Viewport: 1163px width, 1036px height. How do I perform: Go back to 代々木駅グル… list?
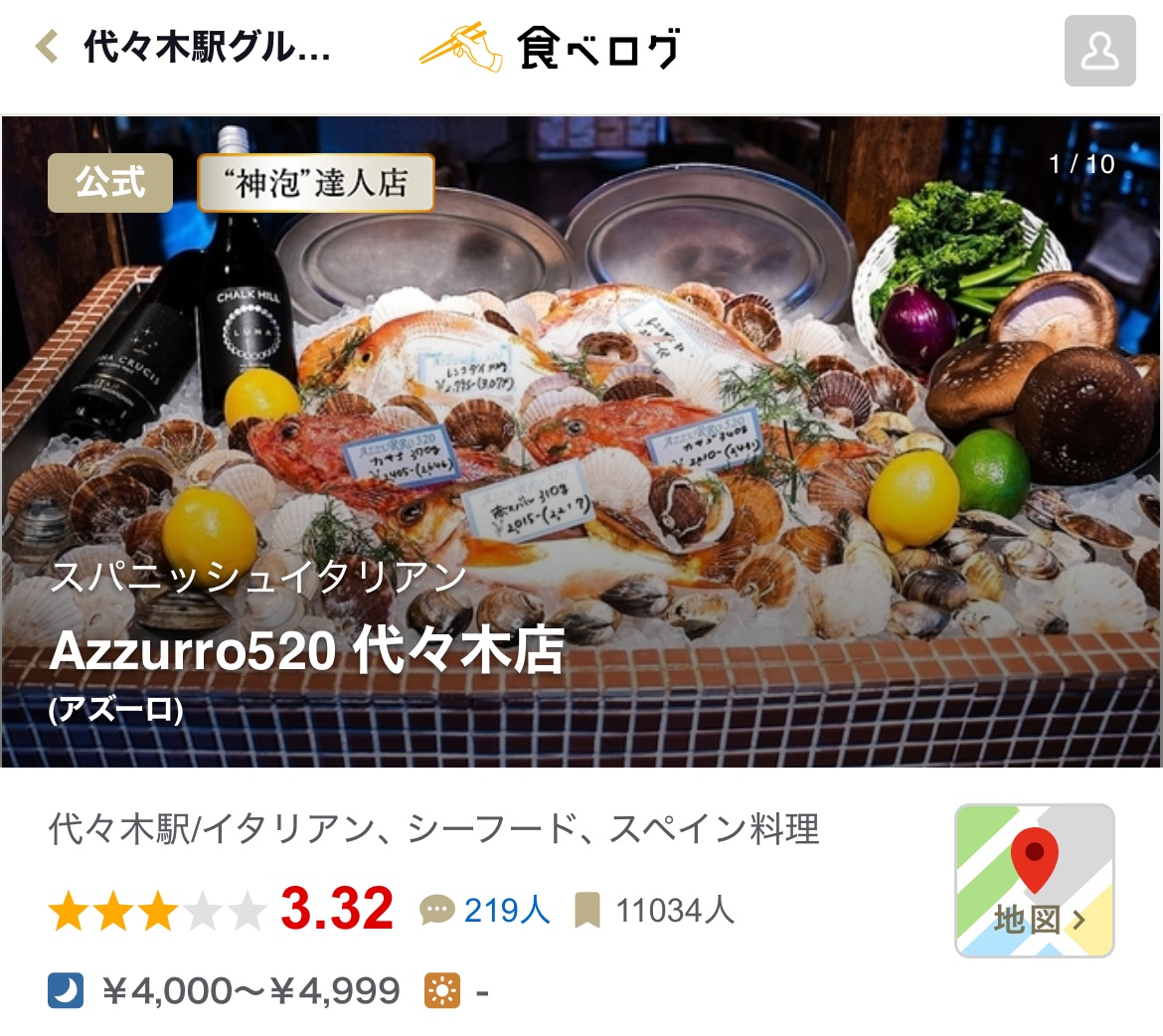click(184, 48)
